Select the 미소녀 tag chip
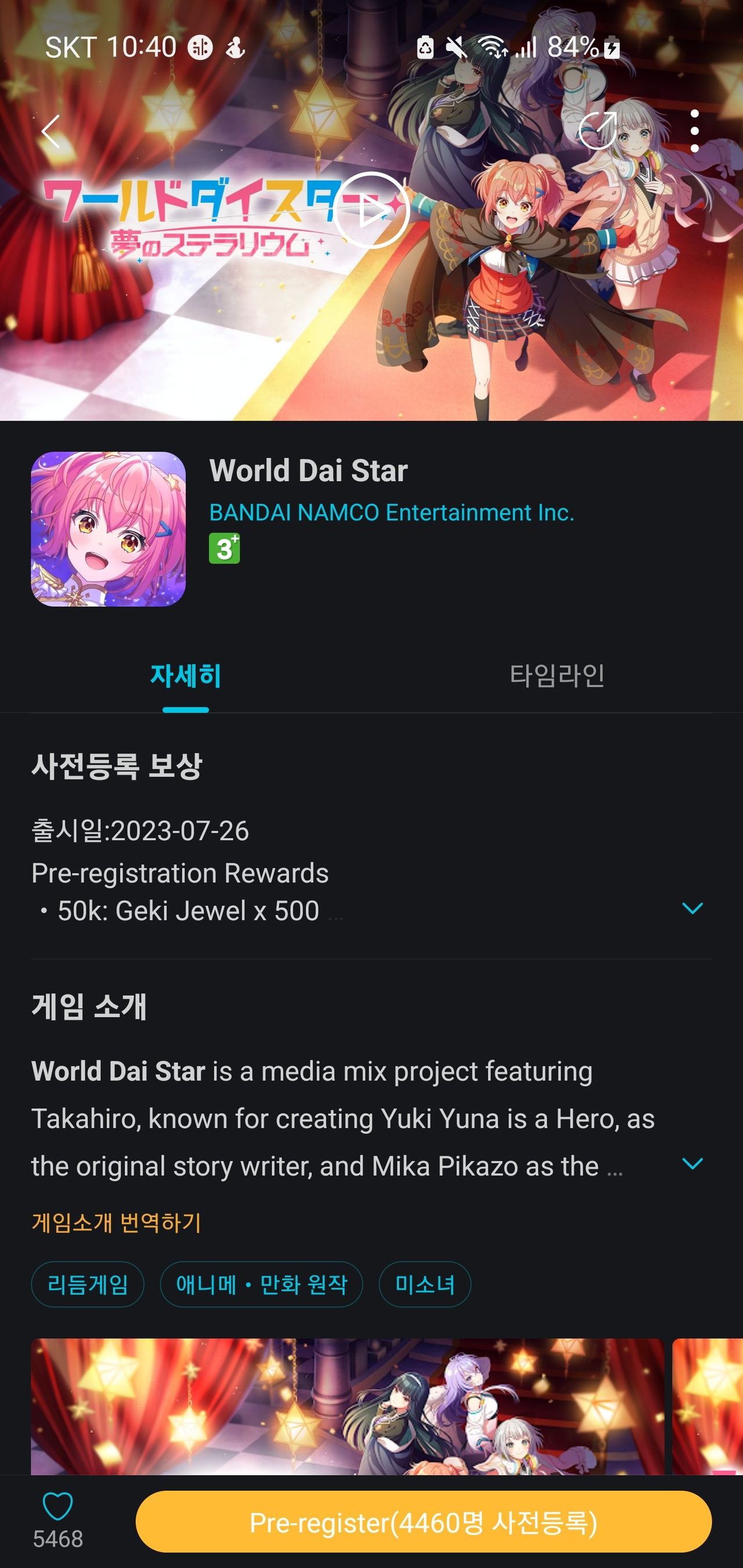Viewport: 743px width, 1568px height. point(425,1284)
